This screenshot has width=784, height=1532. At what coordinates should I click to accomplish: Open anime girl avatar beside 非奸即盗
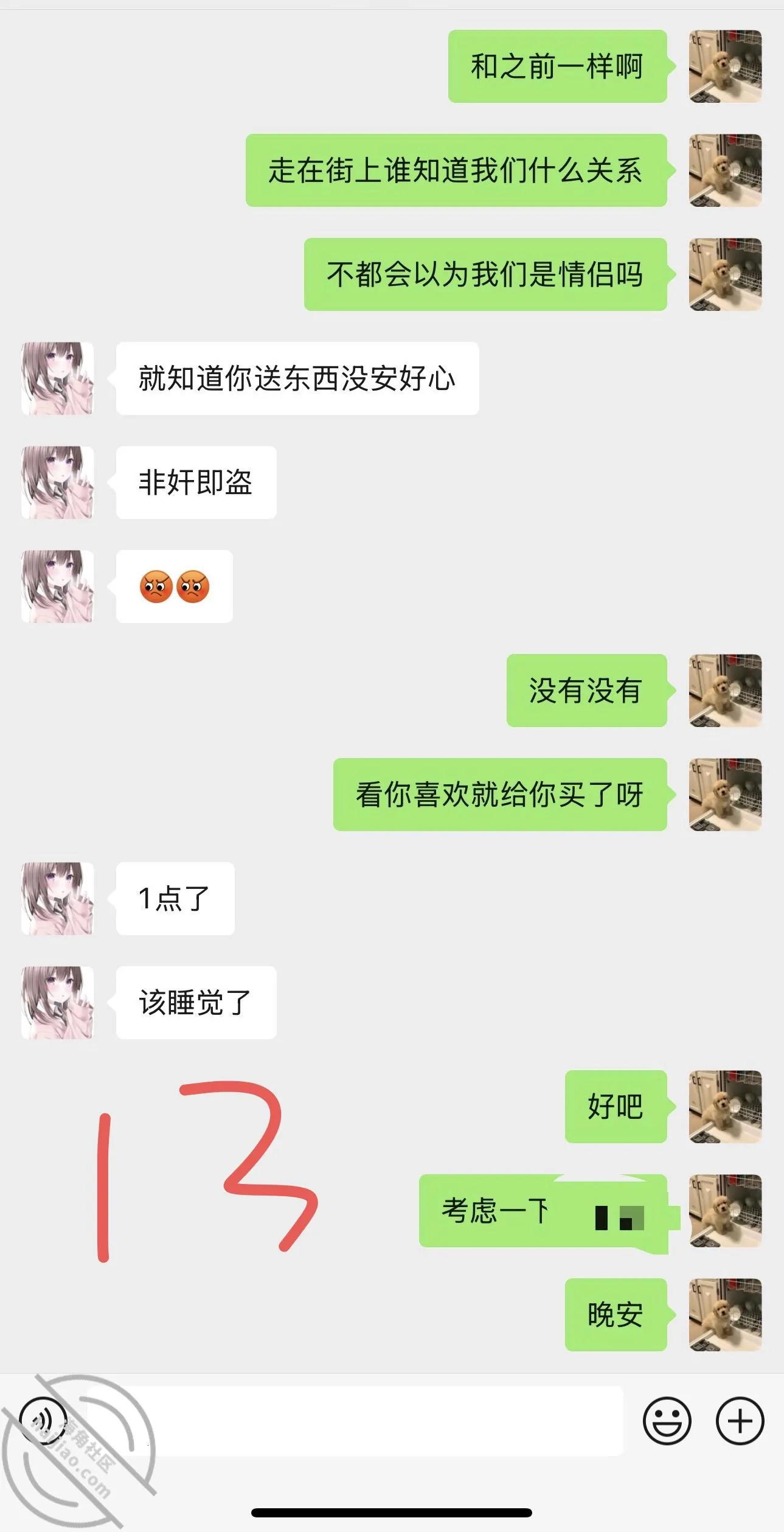tap(58, 482)
